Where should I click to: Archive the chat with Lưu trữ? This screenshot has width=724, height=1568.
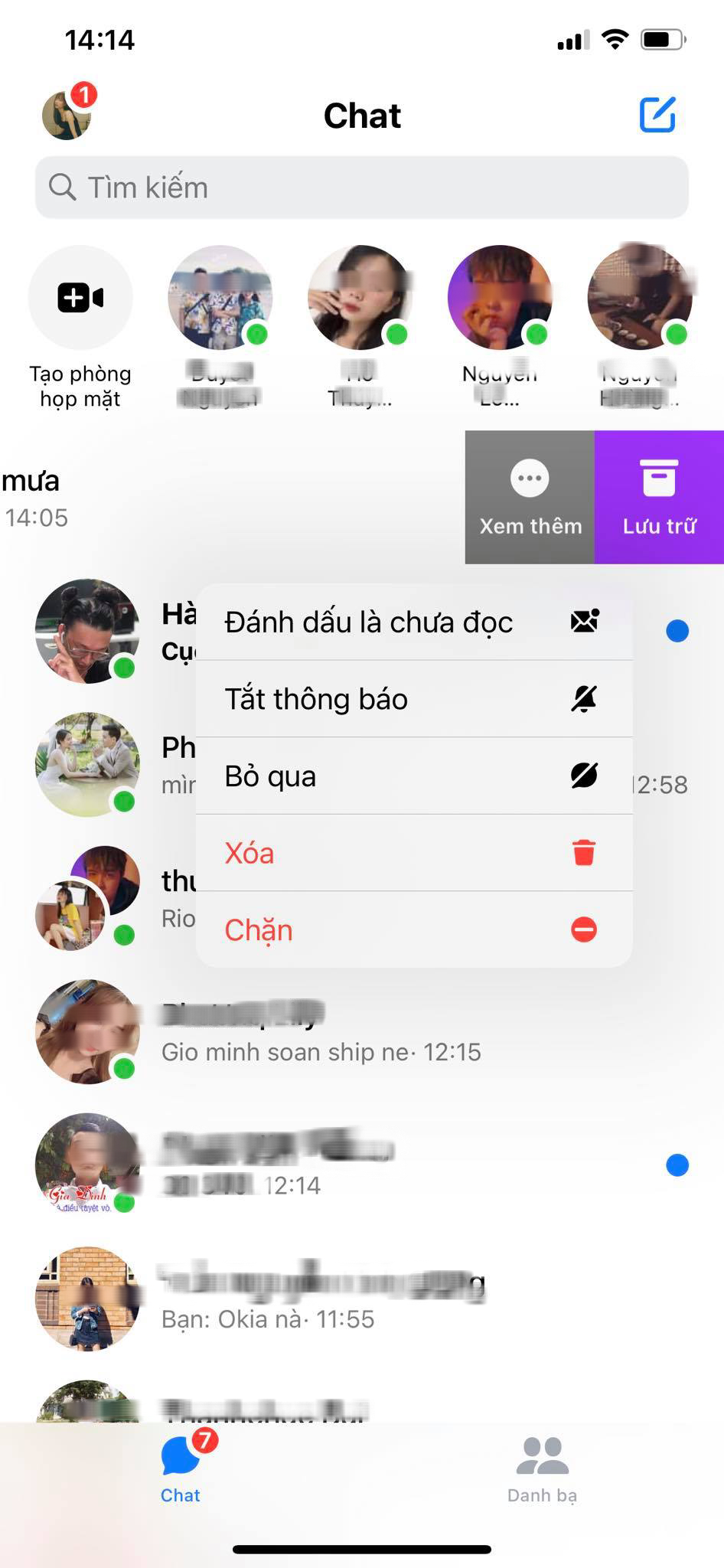(659, 498)
